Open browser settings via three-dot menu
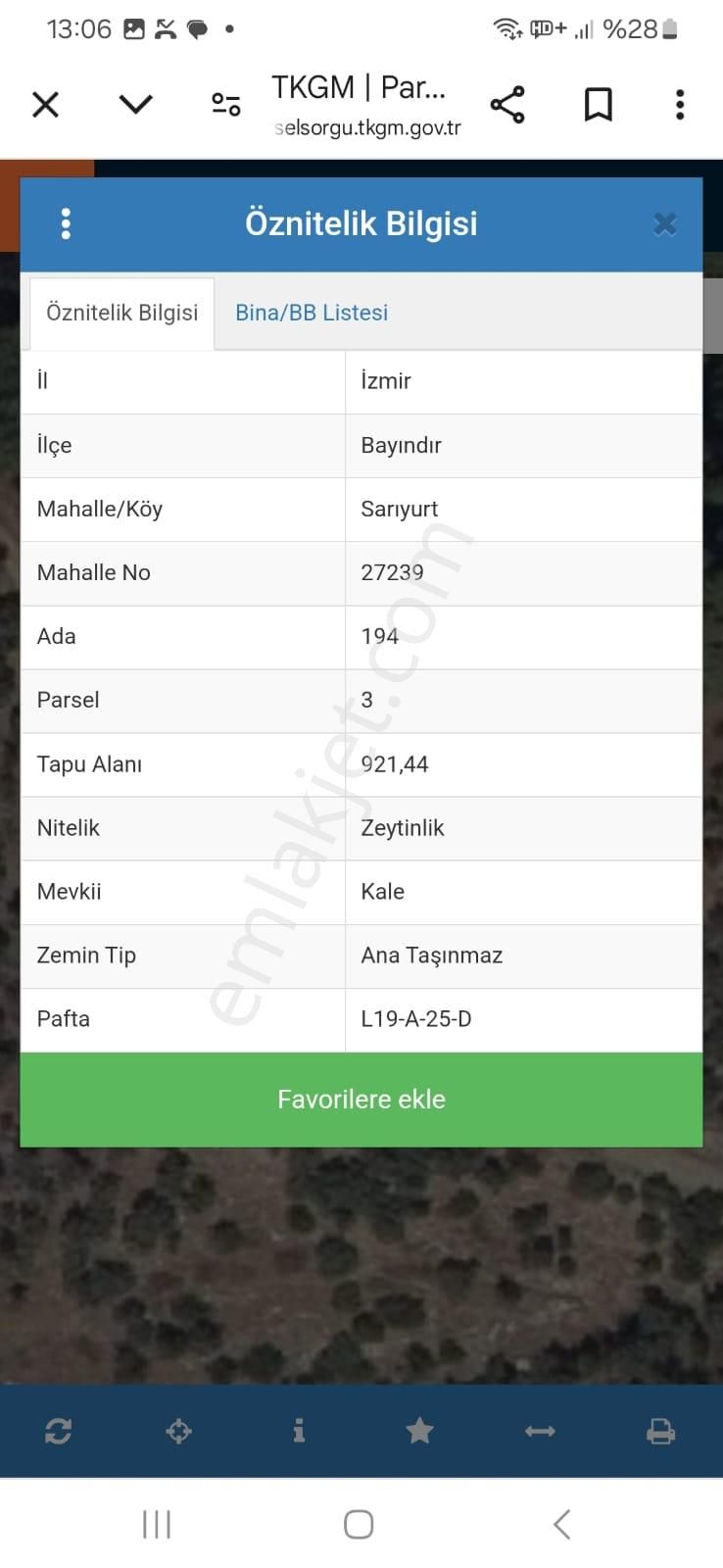The width and height of the screenshot is (723, 1568). pos(679,103)
